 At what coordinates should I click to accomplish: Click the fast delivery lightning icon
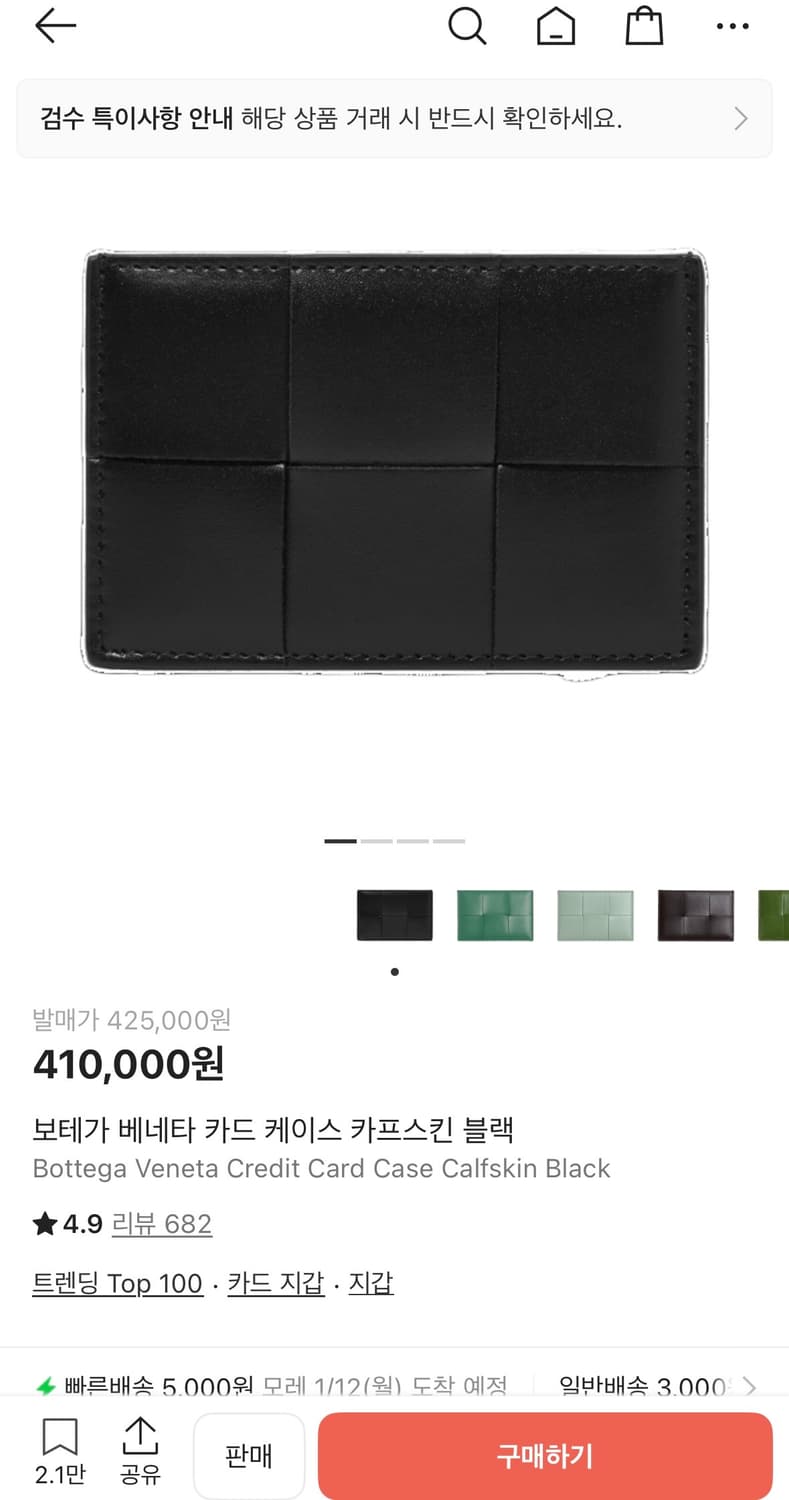point(43,1386)
